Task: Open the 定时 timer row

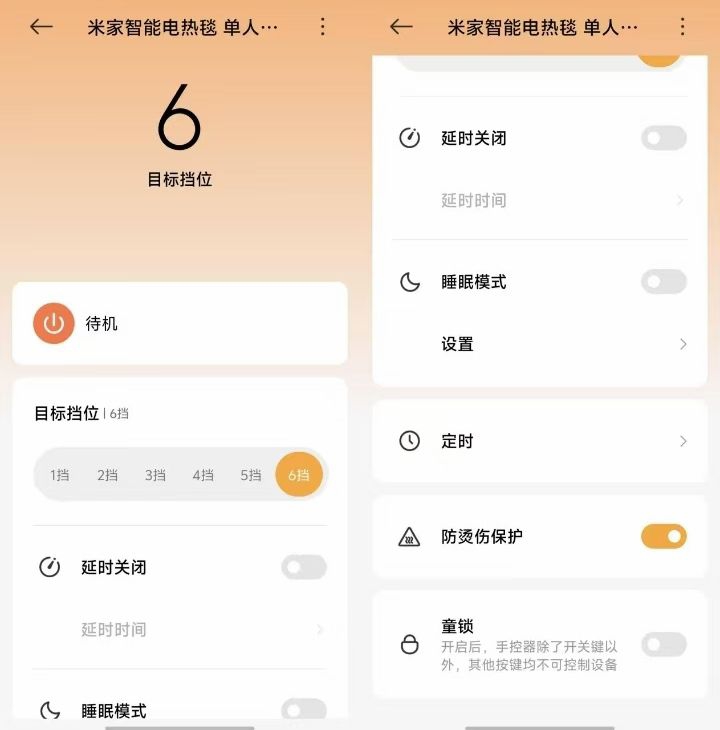Action: pos(540,441)
